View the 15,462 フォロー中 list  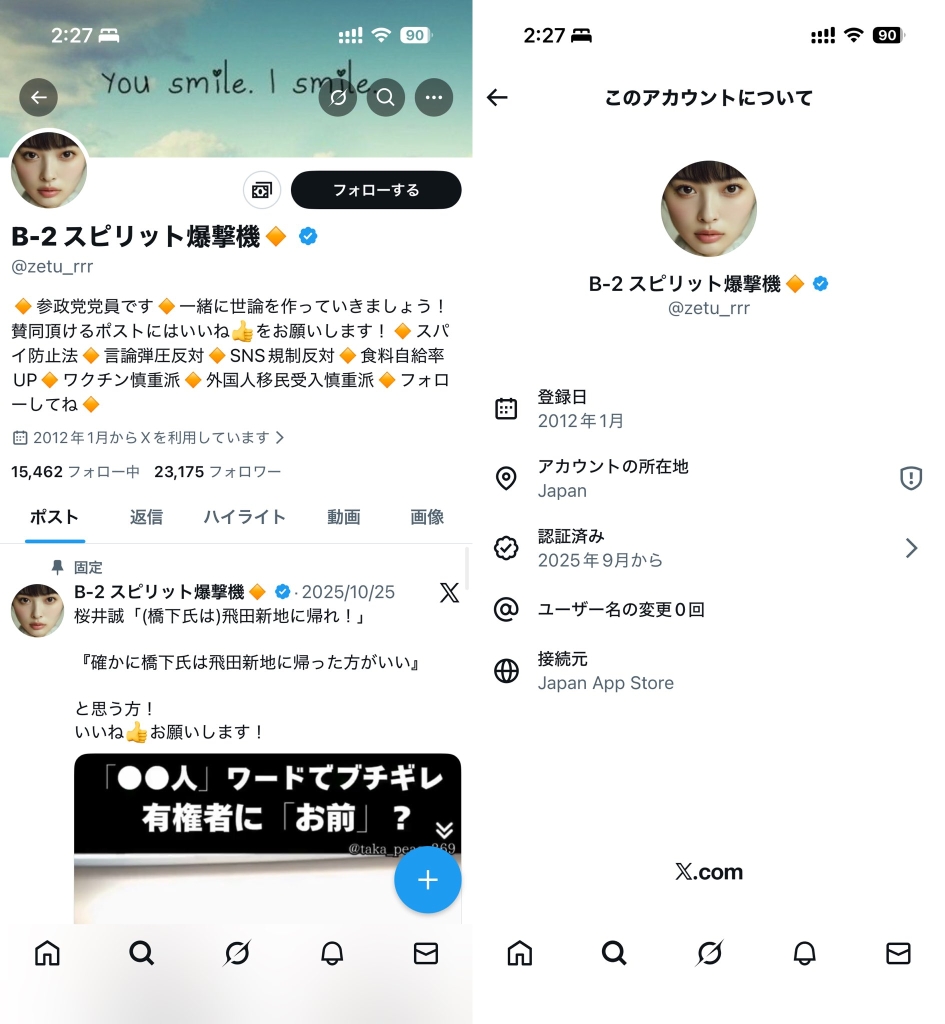coord(76,472)
